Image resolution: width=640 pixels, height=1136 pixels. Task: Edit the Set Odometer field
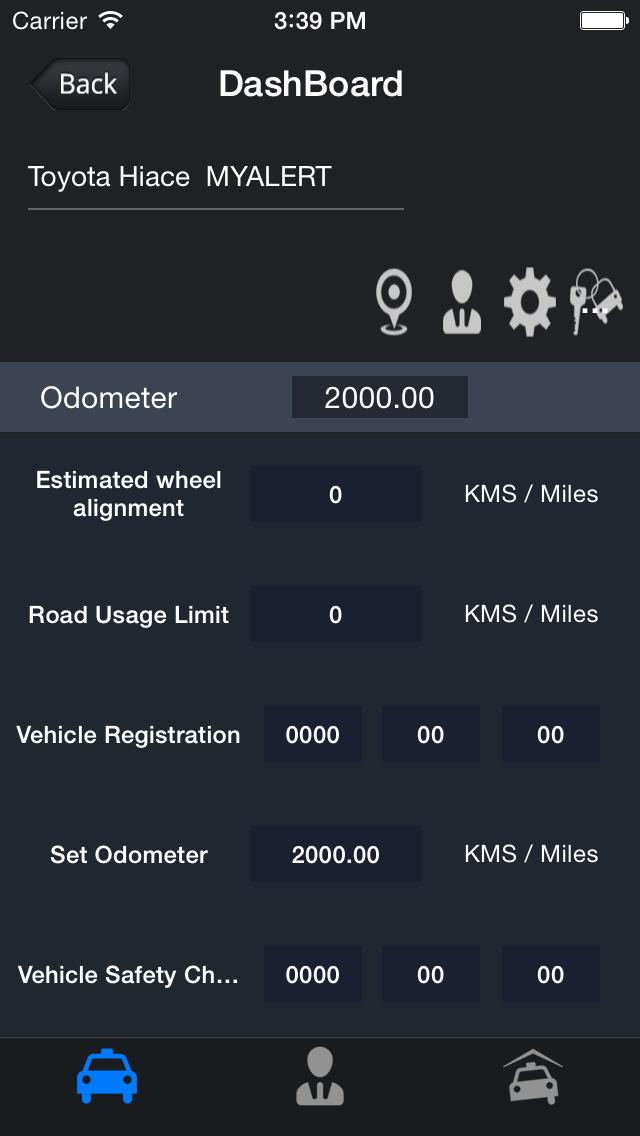[336, 854]
